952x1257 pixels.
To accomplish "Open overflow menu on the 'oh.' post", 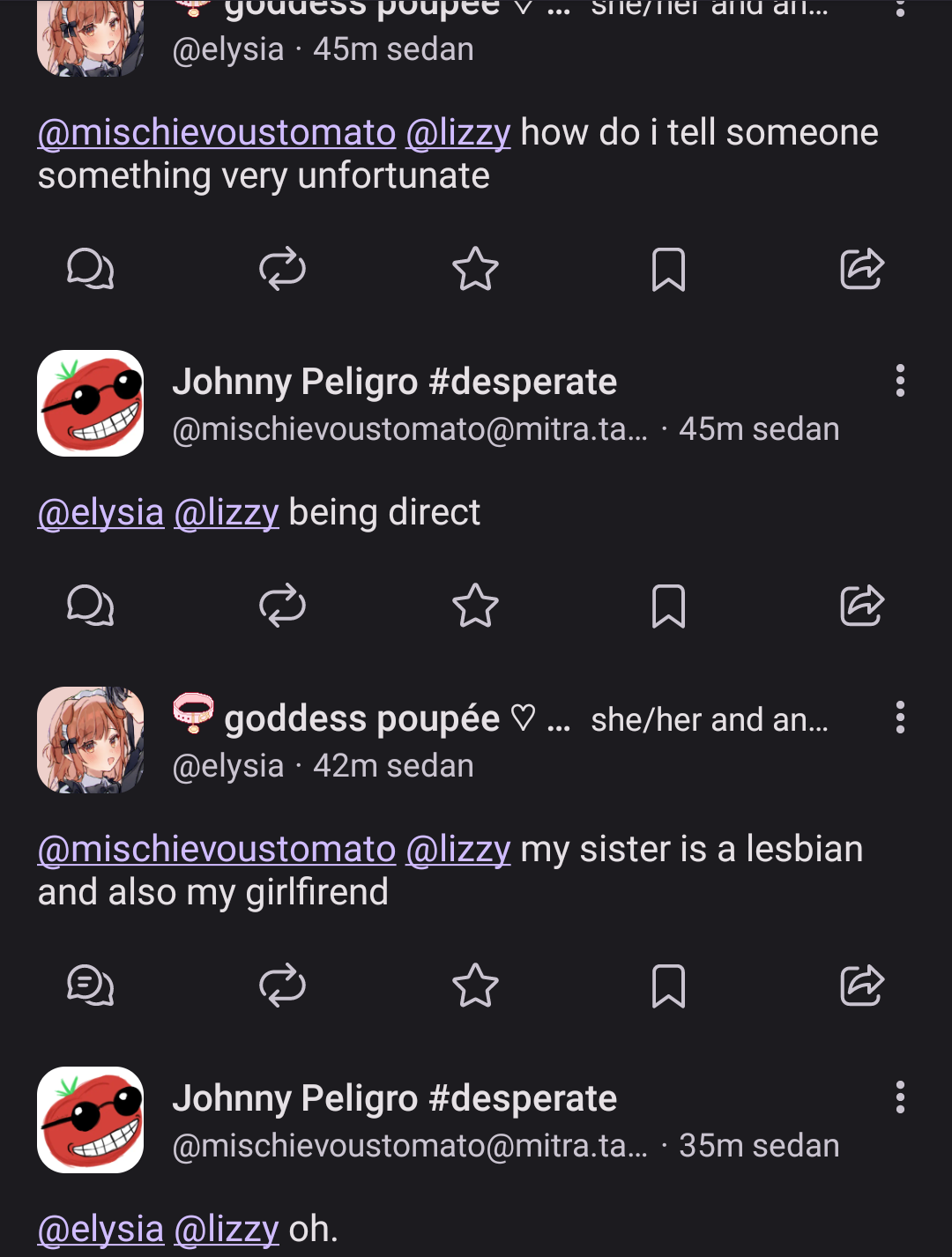I will click(900, 1097).
